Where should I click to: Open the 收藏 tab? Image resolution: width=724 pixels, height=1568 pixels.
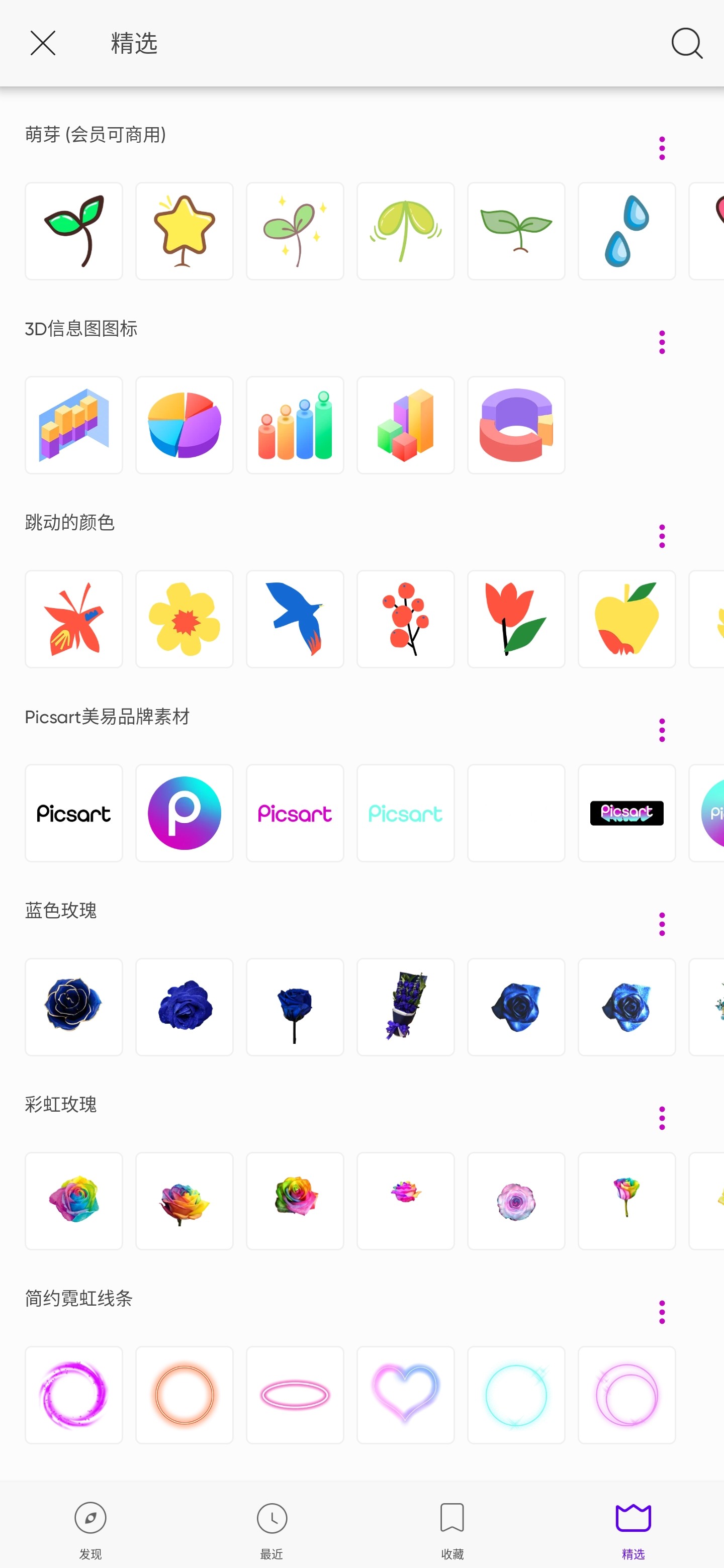[452, 1528]
